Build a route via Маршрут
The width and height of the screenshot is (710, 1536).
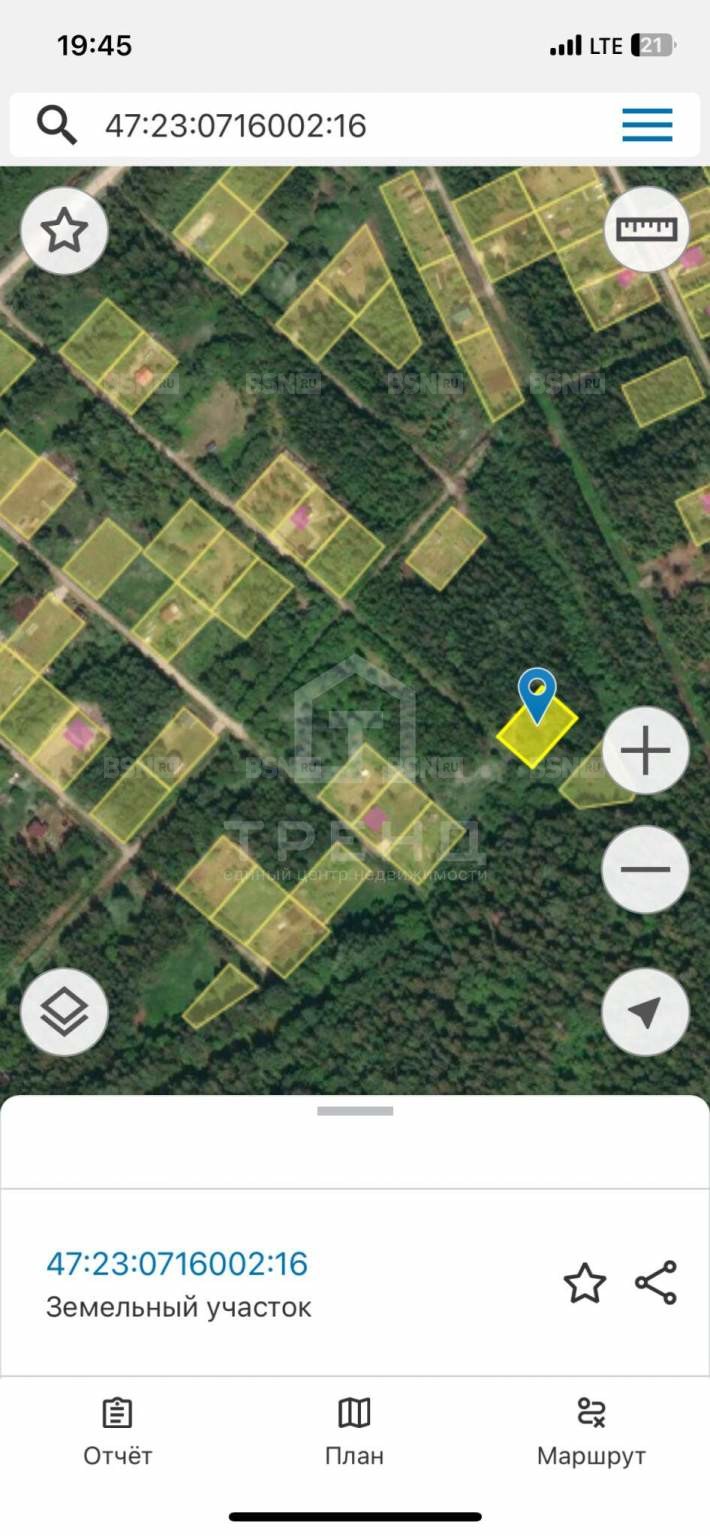coord(591,1432)
